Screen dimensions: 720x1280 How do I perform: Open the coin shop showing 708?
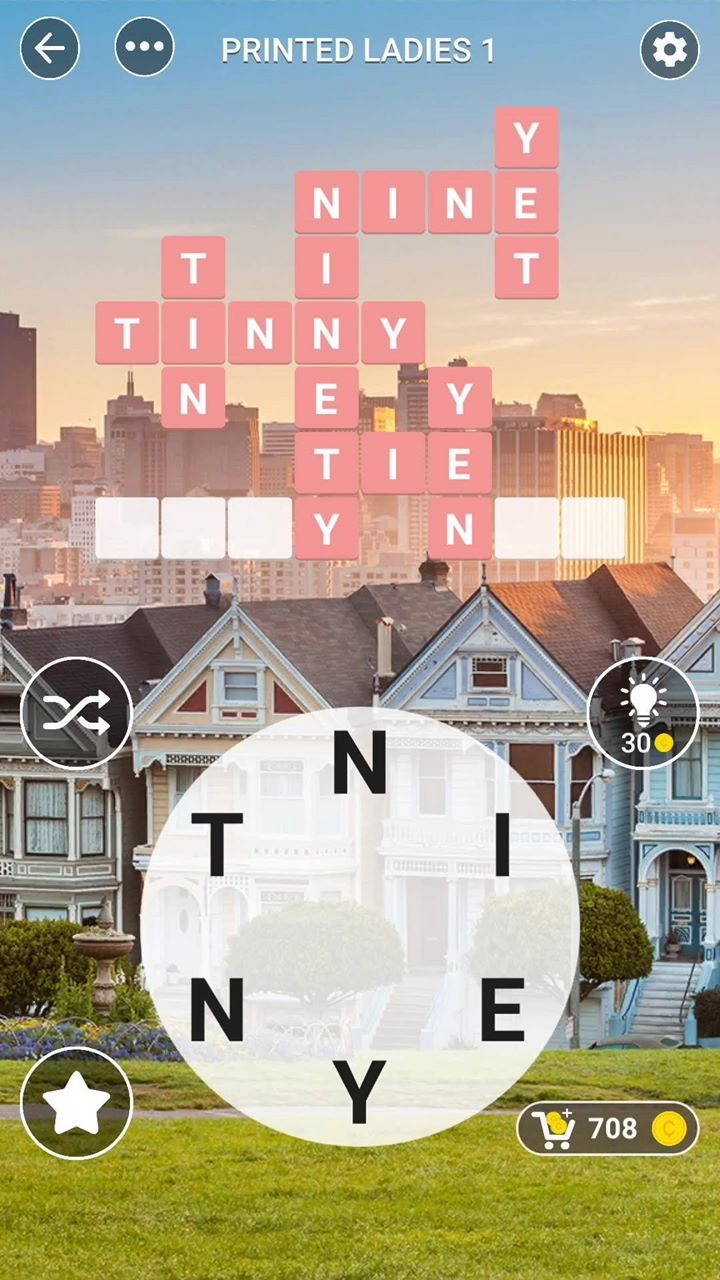607,1129
